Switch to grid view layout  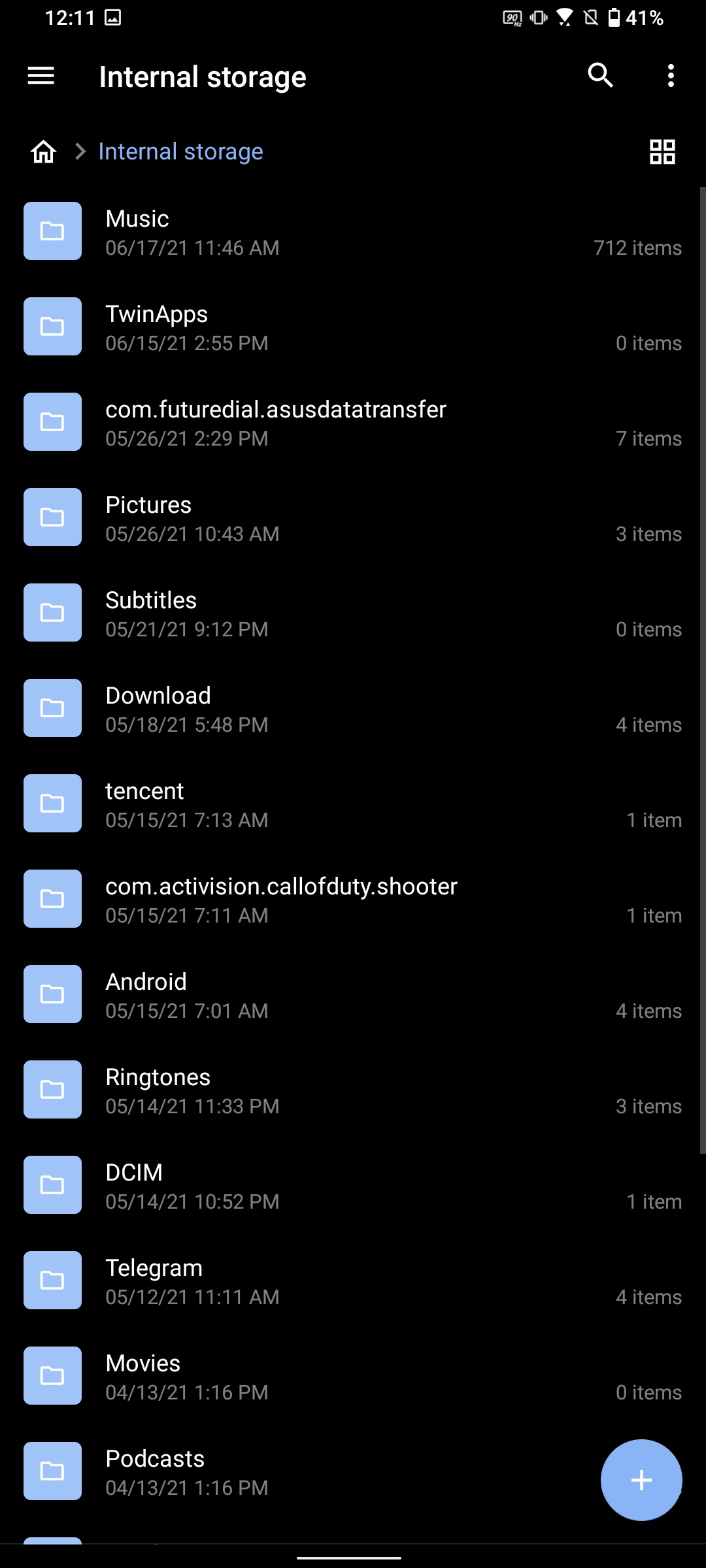(662, 152)
